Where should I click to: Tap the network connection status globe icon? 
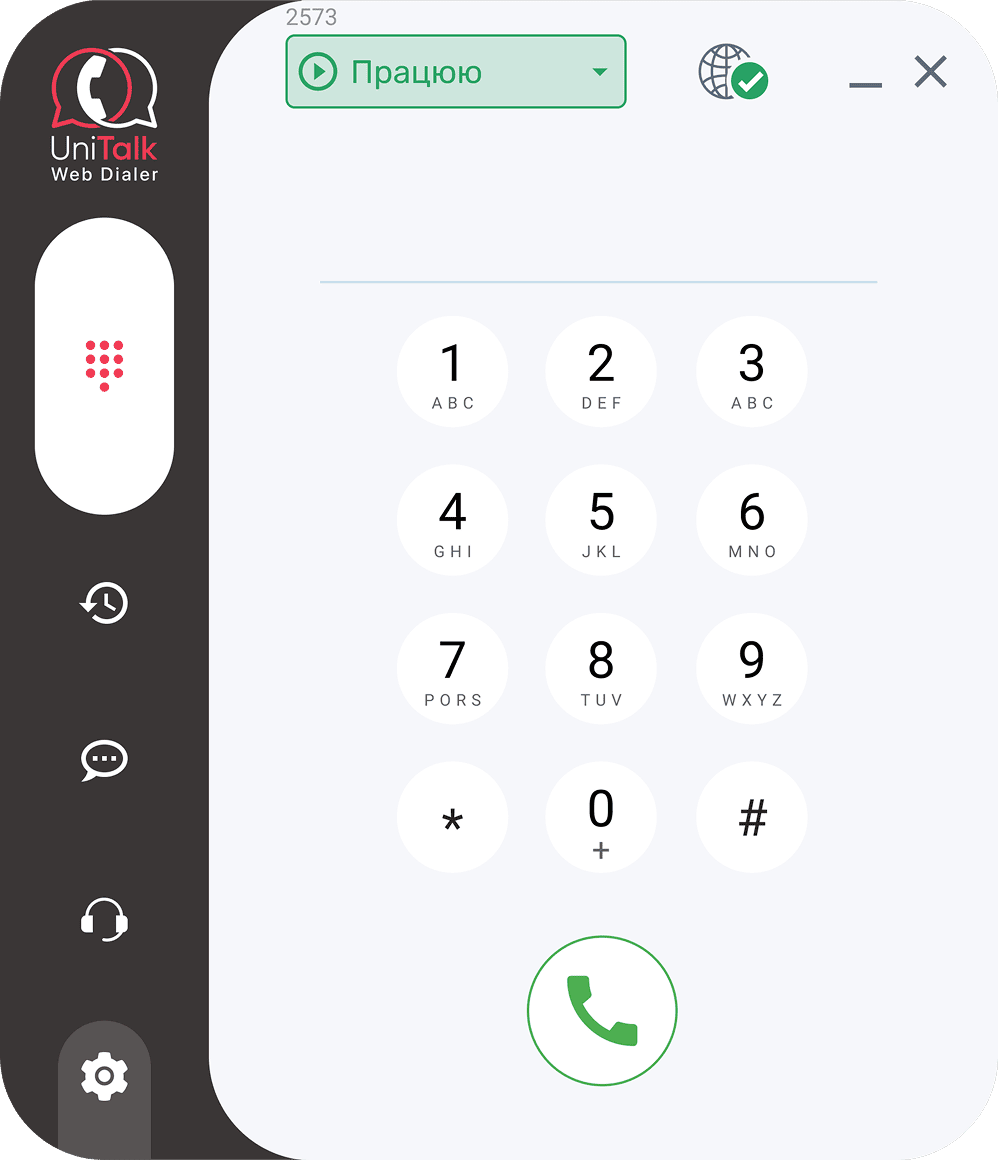coord(731,72)
